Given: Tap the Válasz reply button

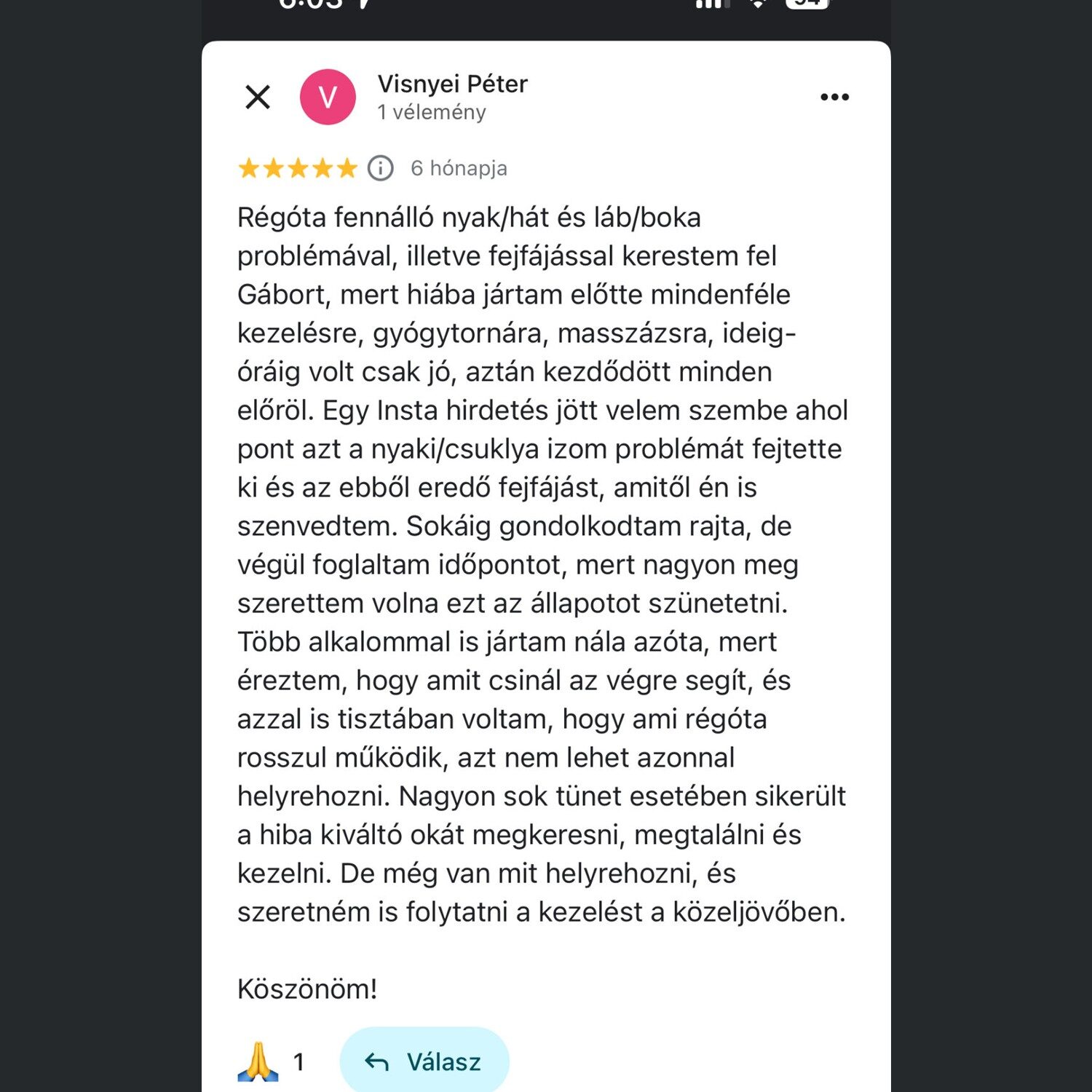Looking at the screenshot, I should [424, 1061].
